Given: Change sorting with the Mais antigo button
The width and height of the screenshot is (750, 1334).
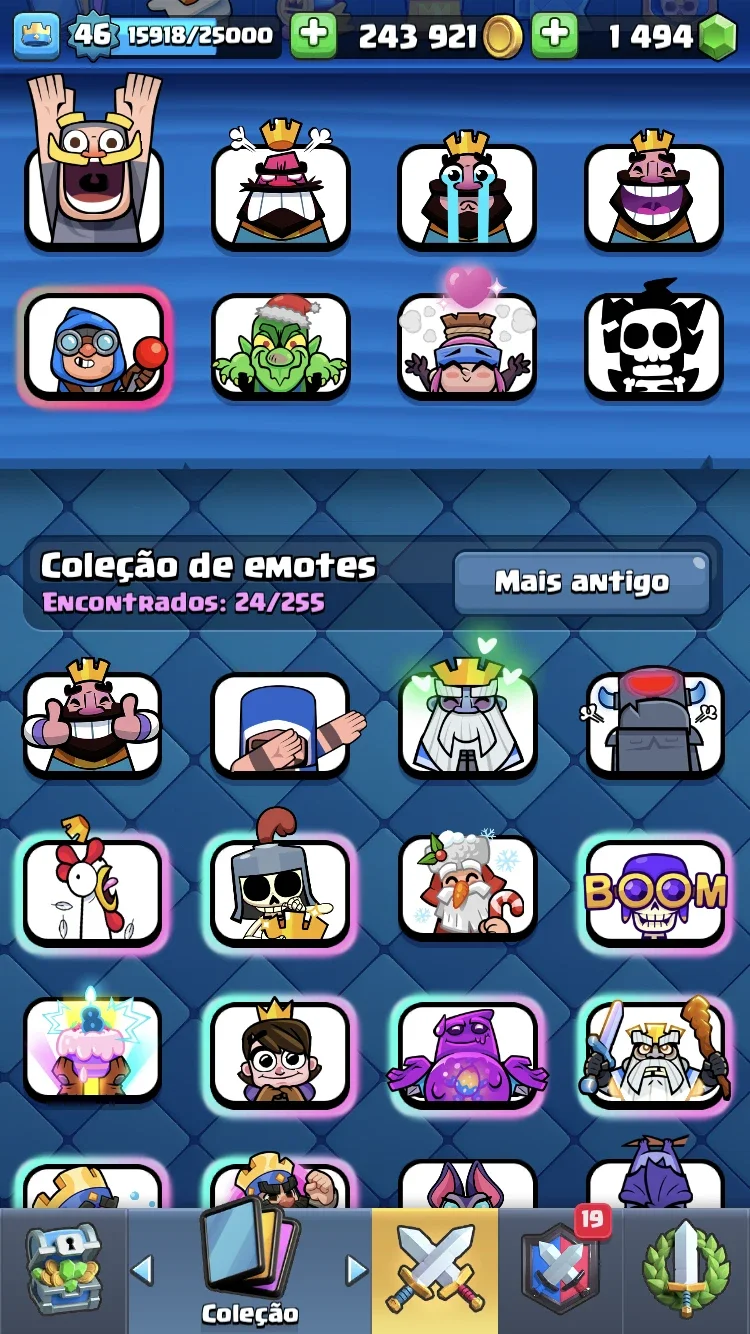Looking at the screenshot, I should coord(582,583).
